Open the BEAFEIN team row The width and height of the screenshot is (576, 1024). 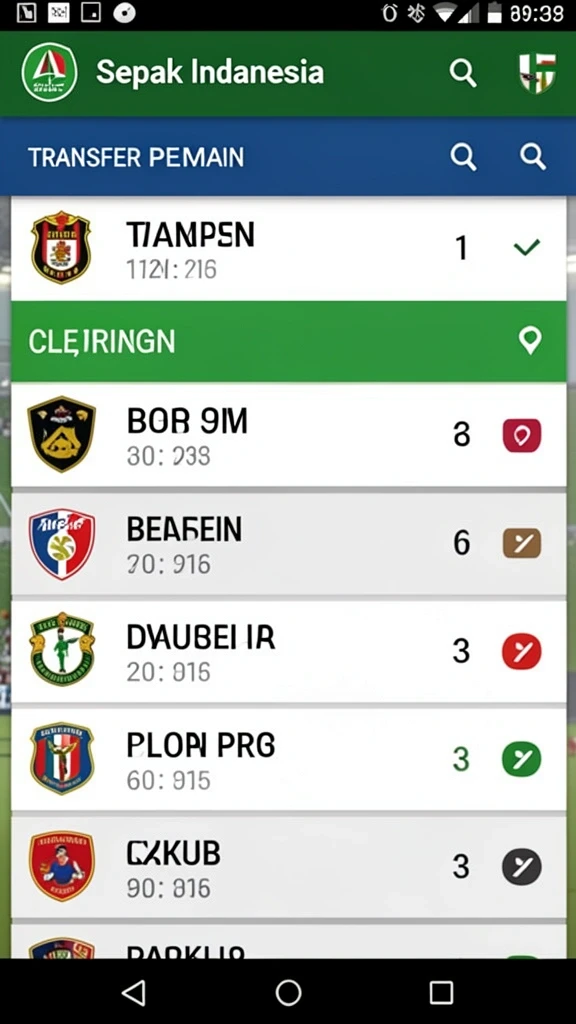click(x=289, y=544)
